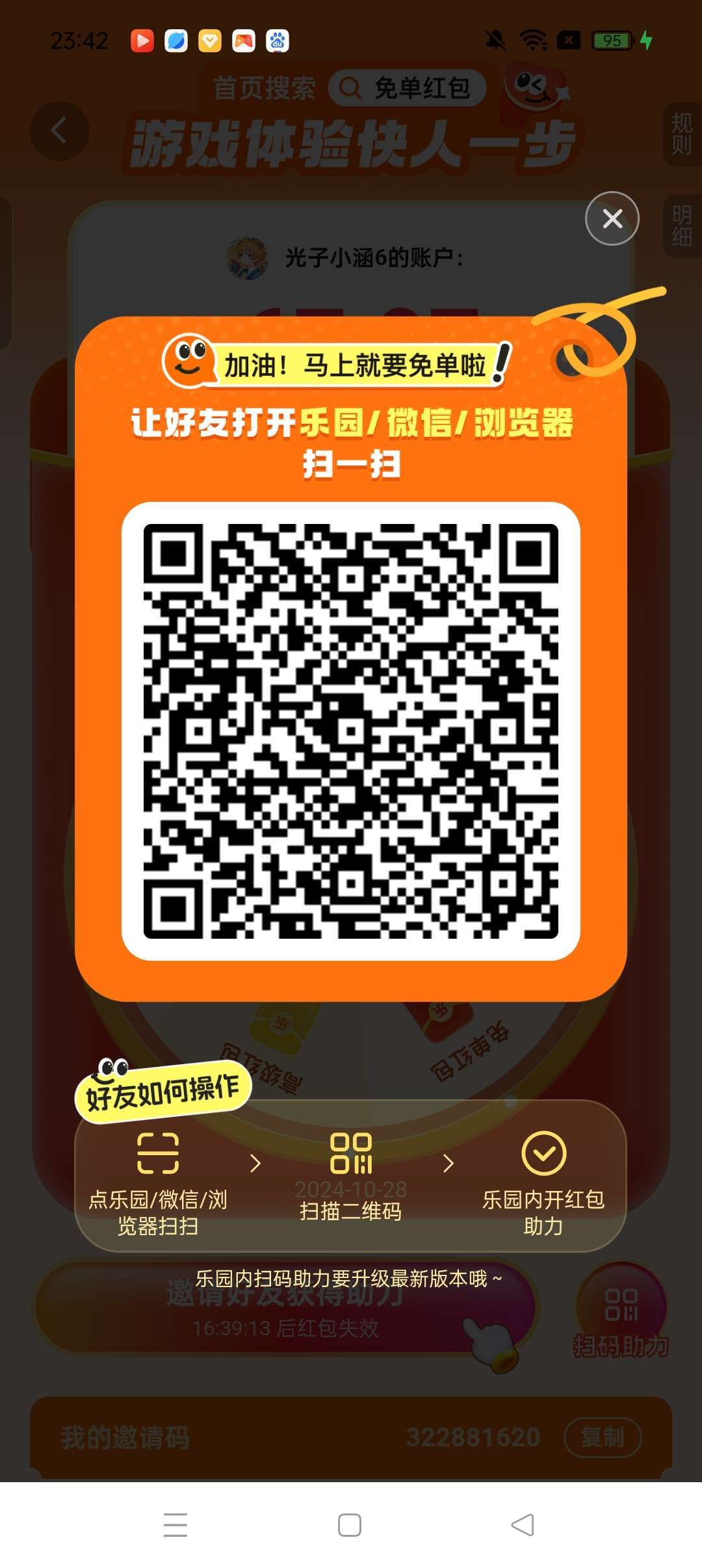Copy the invitation code with 复制
The height and width of the screenshot is (1568, 702).
coord(603,1437)
